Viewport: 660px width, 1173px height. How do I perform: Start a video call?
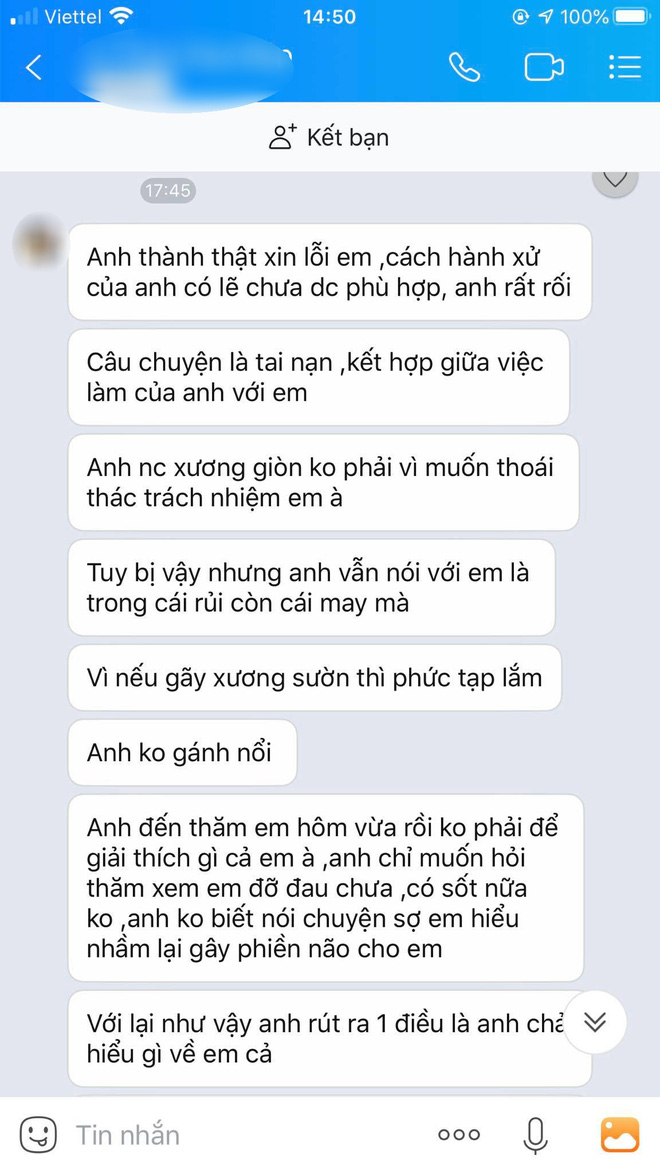click(543, 67)
